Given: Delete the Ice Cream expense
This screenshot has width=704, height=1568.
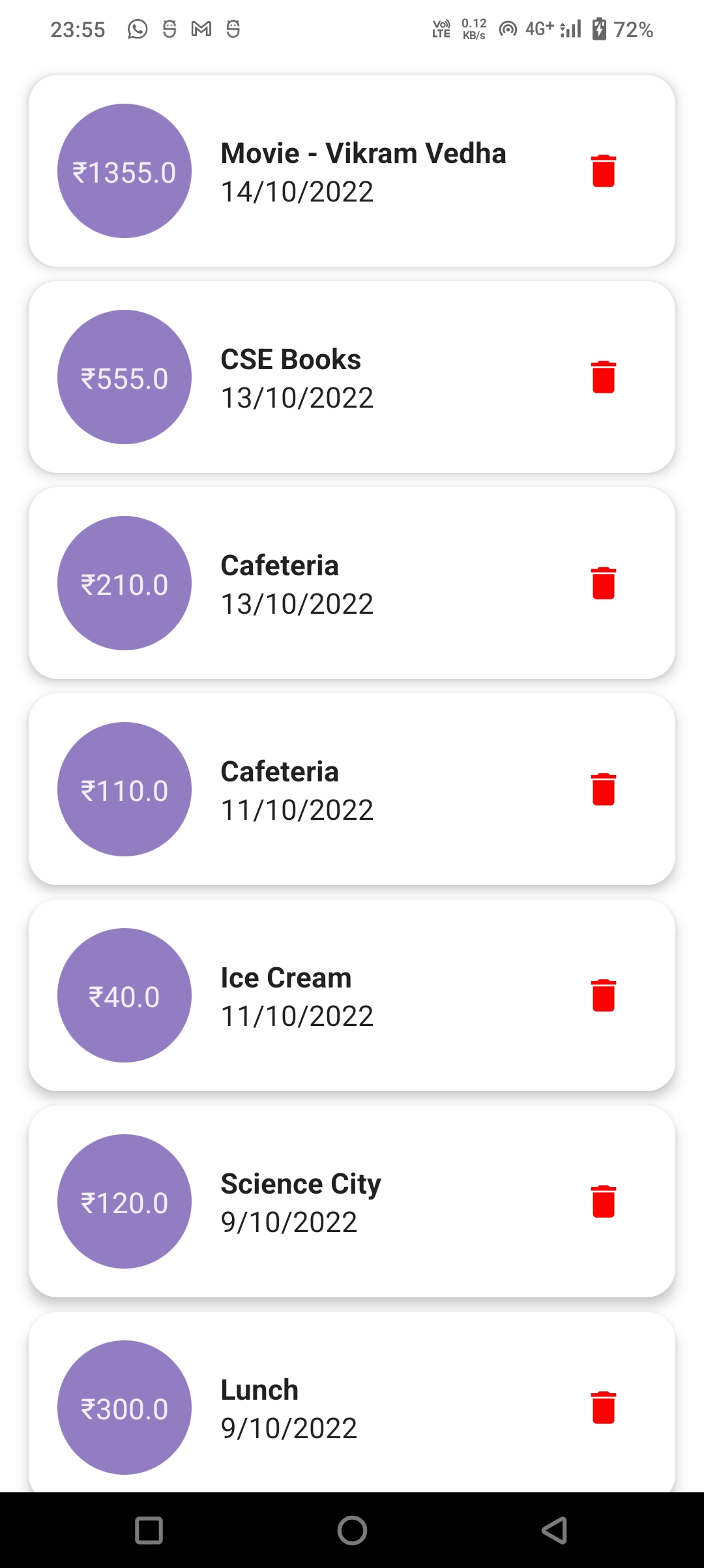Looking at the screenshot, I should (x=604, y=995).
